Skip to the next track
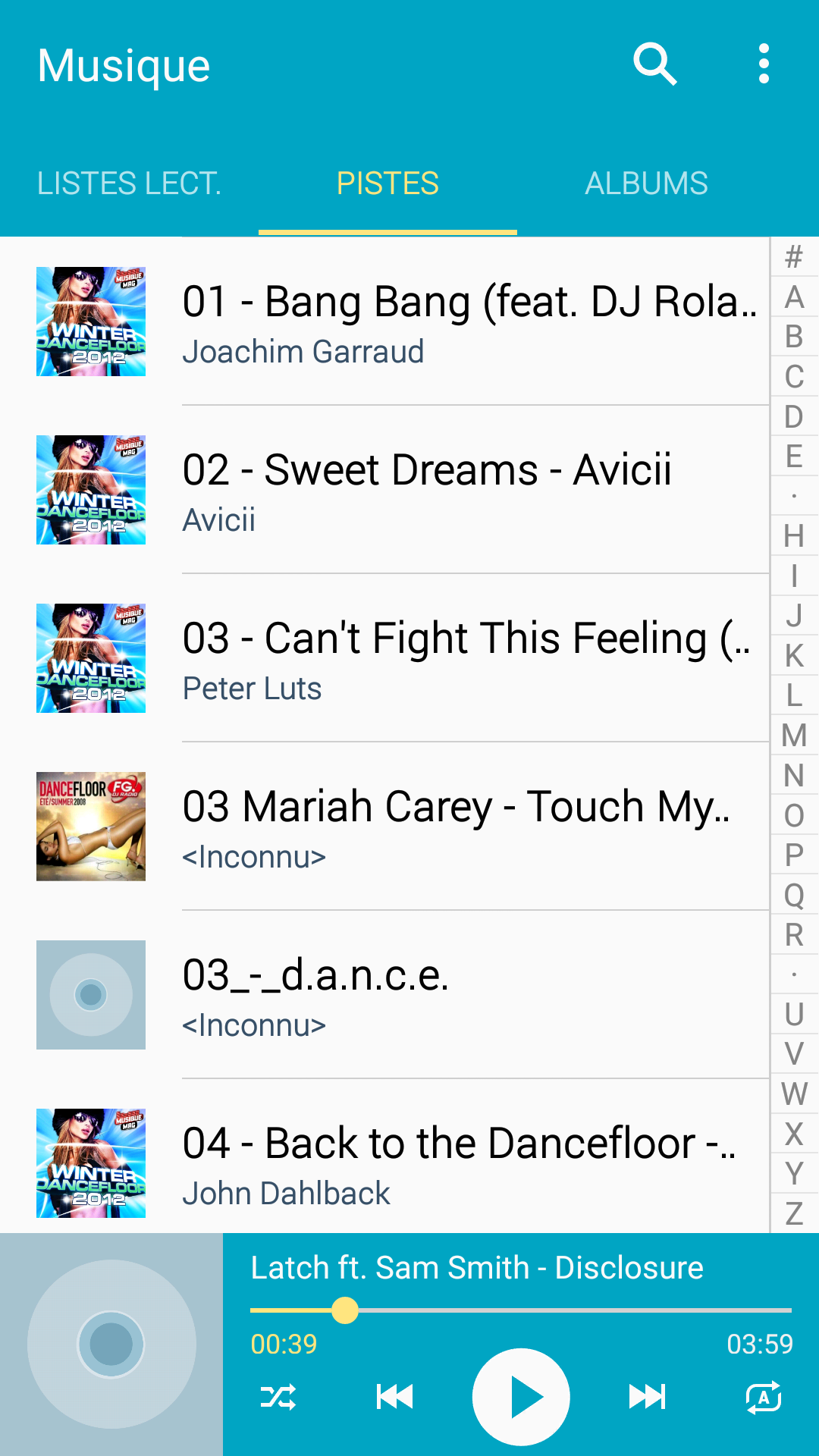Screen dimensions: 819x1456 [647, 1397]
